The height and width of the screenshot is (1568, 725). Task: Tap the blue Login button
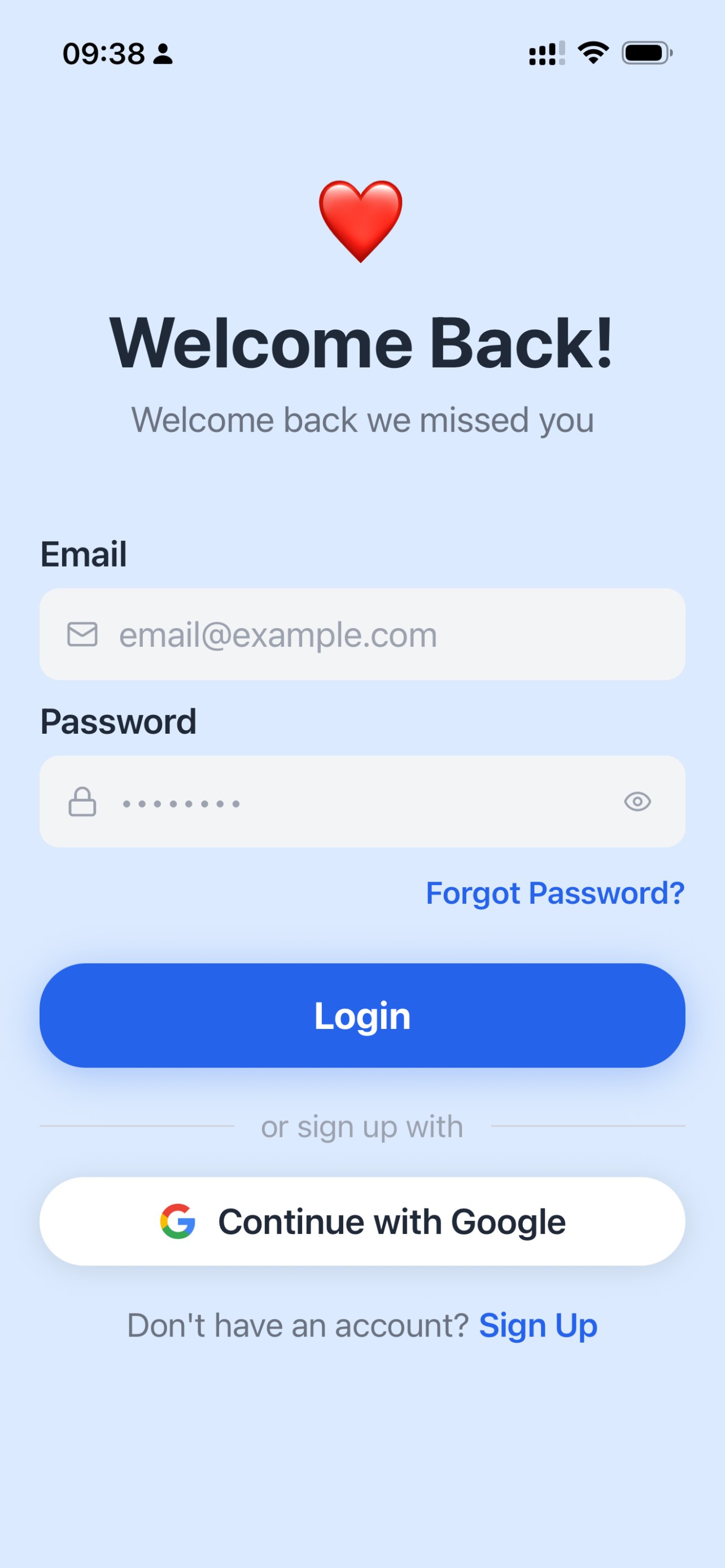click(362, 1015)
